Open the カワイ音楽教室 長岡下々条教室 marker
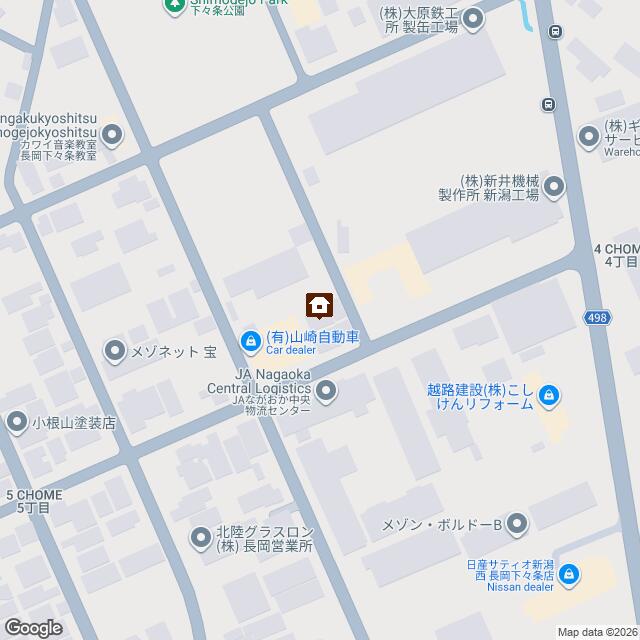The image size is (640, 640). (111, 133)
